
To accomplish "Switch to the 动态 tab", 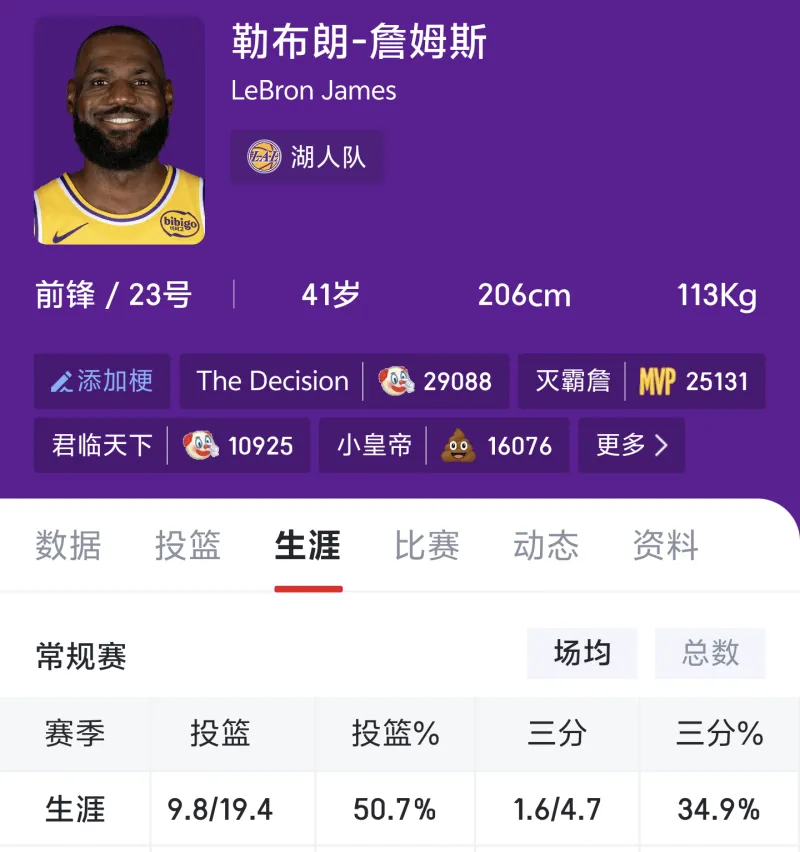I will pos(546,547).
